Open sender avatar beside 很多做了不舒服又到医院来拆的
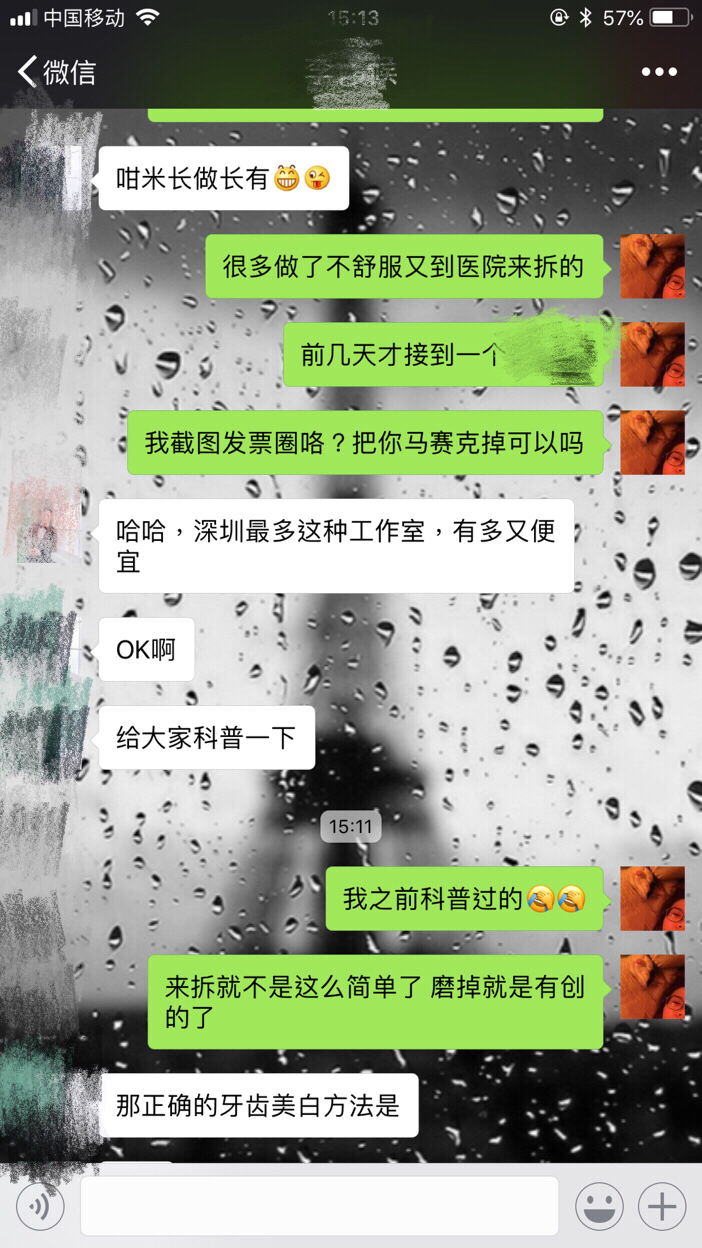This screenshot has width=702, height=1248. (652, 267)
